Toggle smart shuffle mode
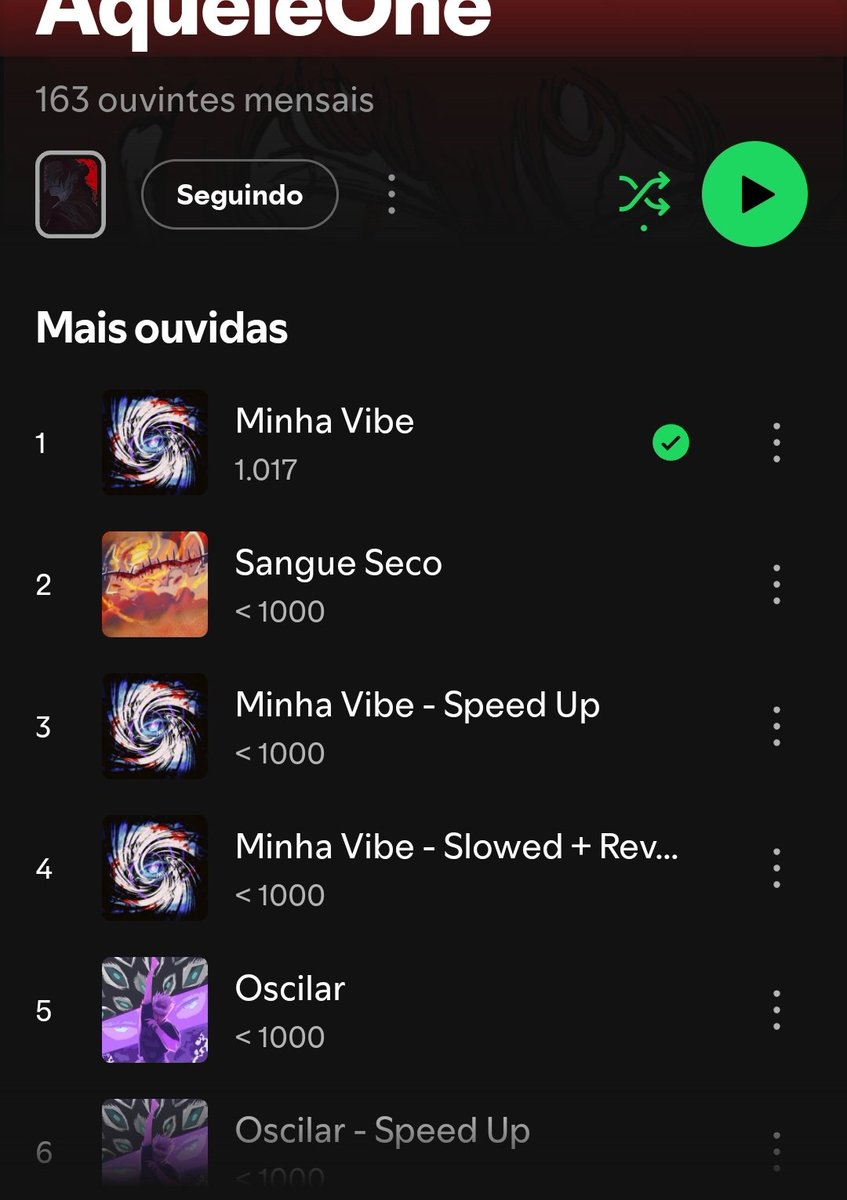 point(644,195)
